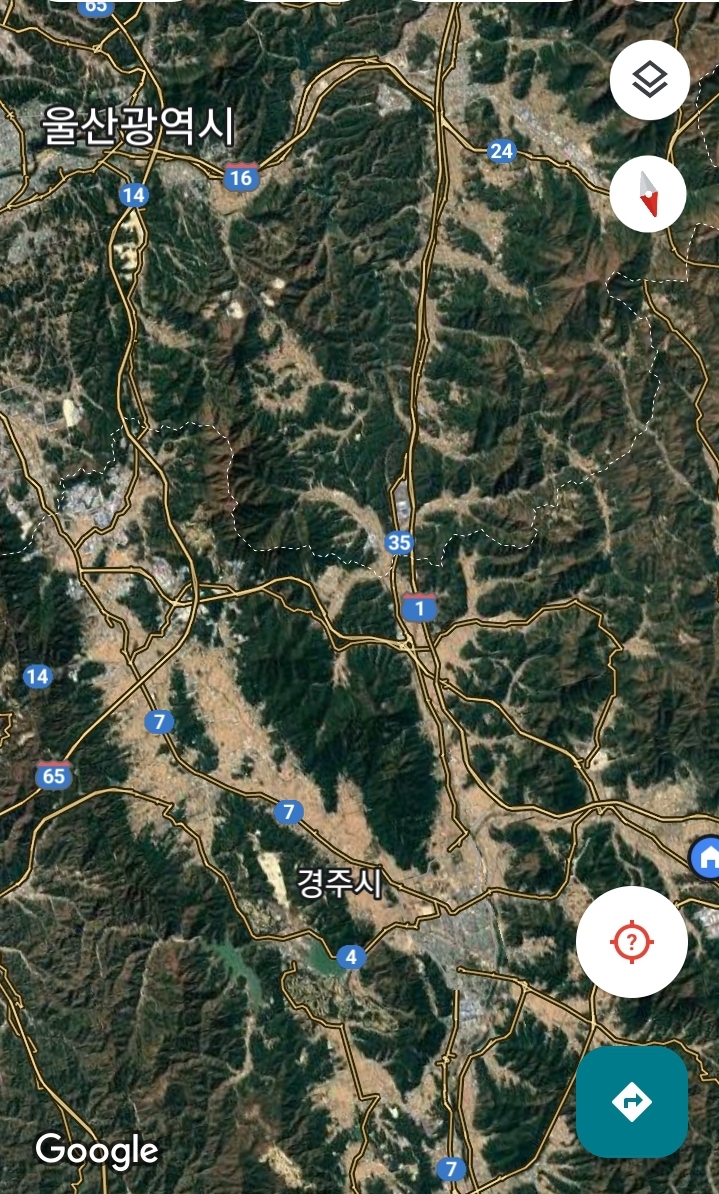Open the map layers selector
The height and width of the screenshot is (1194, 719).
(650, 80)
